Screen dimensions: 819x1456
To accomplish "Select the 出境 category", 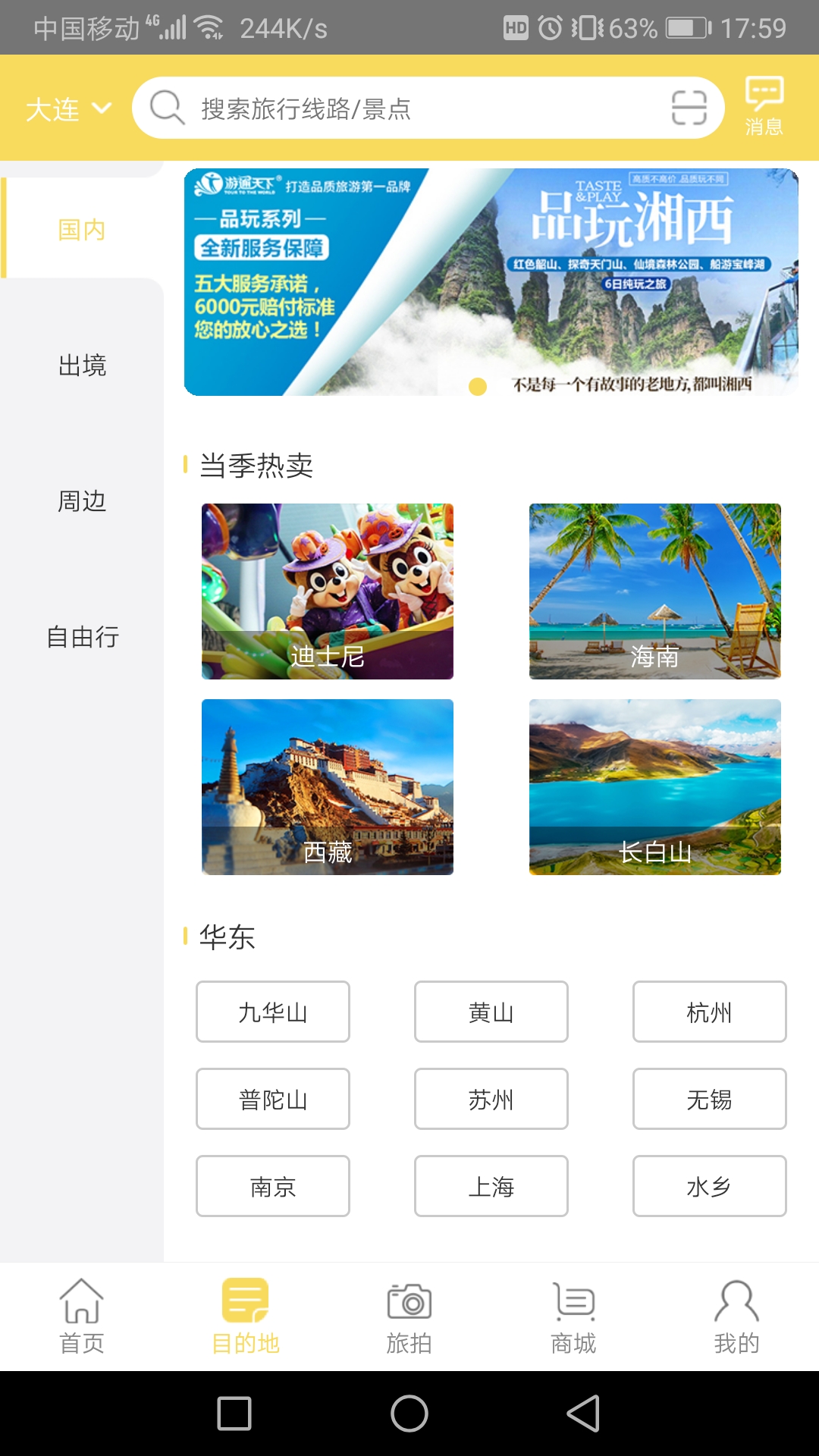I will tap(82, 366).
